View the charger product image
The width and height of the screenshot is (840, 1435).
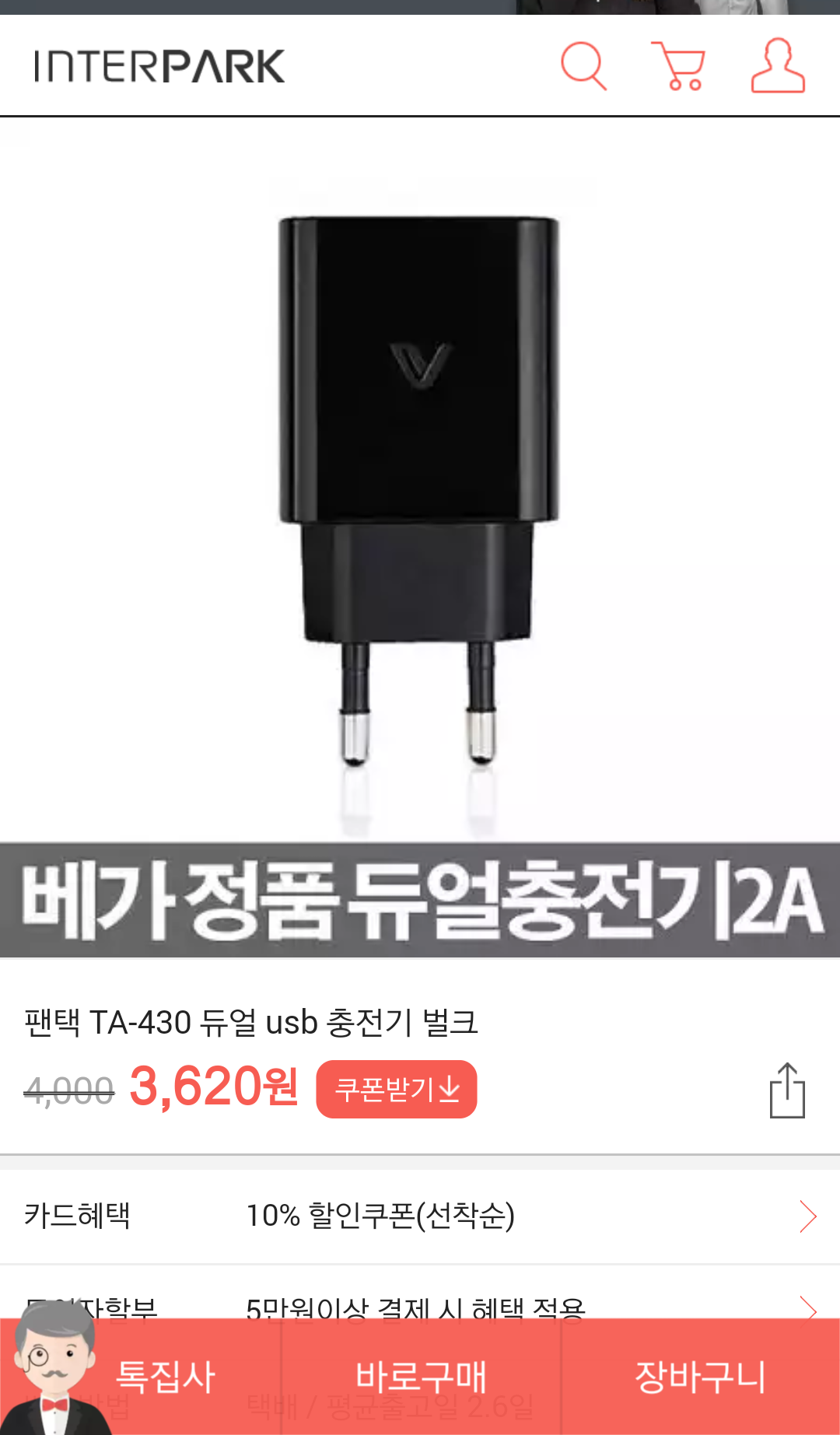[x=420, y=490]
